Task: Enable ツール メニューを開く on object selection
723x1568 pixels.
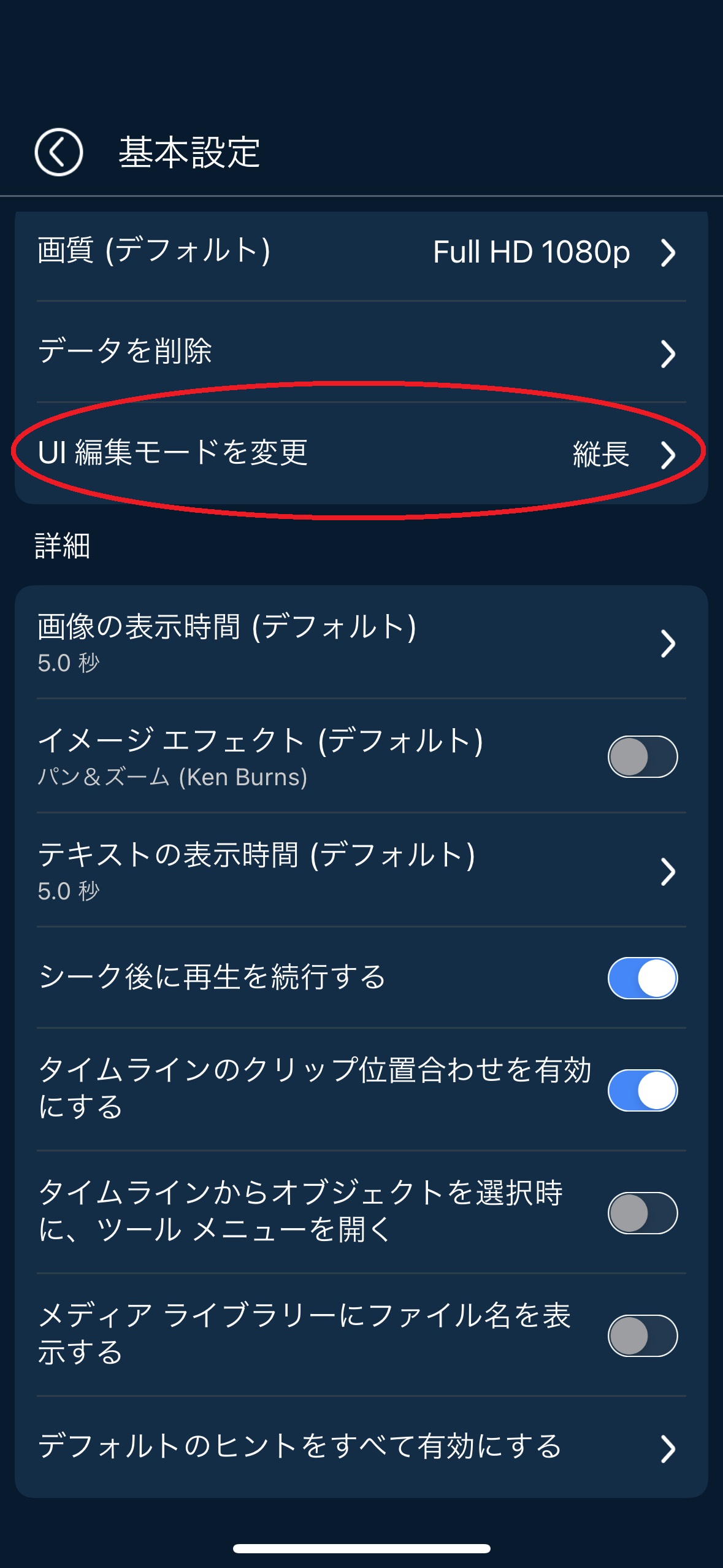Action: [642, 1213]
